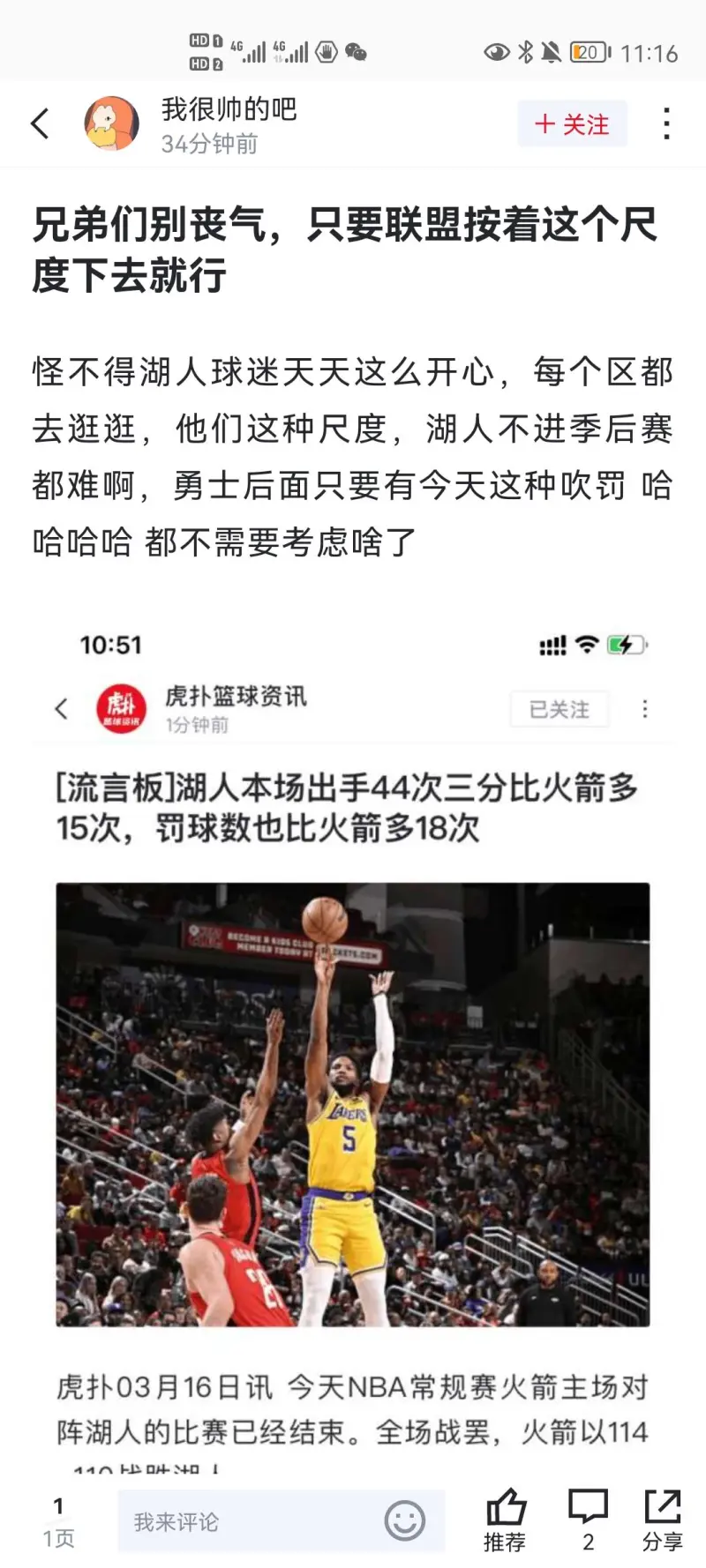Follow the author with 关注 button
Viewport: 706px width, 1568px height.
pos(572,124)
